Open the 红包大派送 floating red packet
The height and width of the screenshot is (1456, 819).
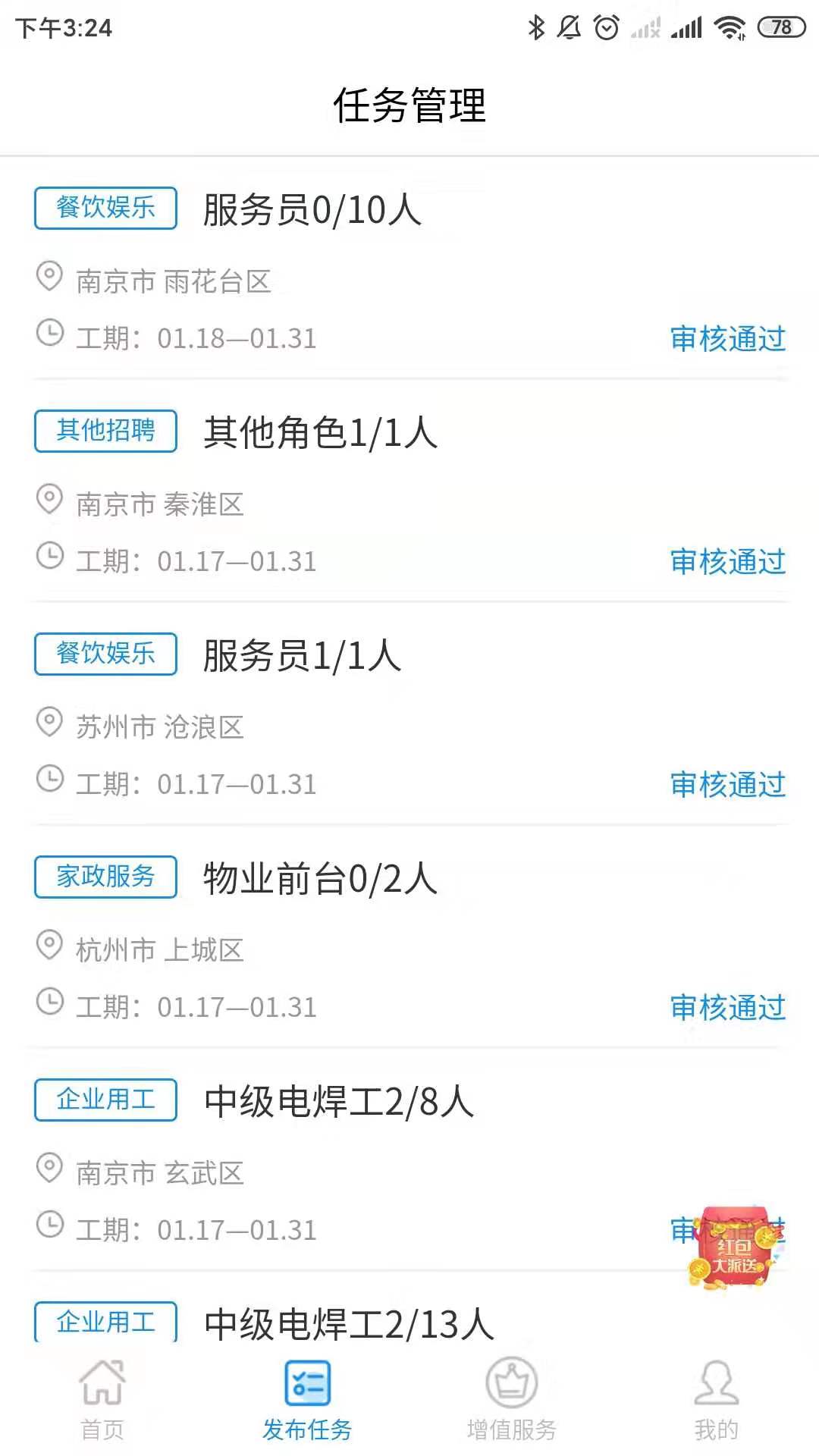pos(733,1249)
